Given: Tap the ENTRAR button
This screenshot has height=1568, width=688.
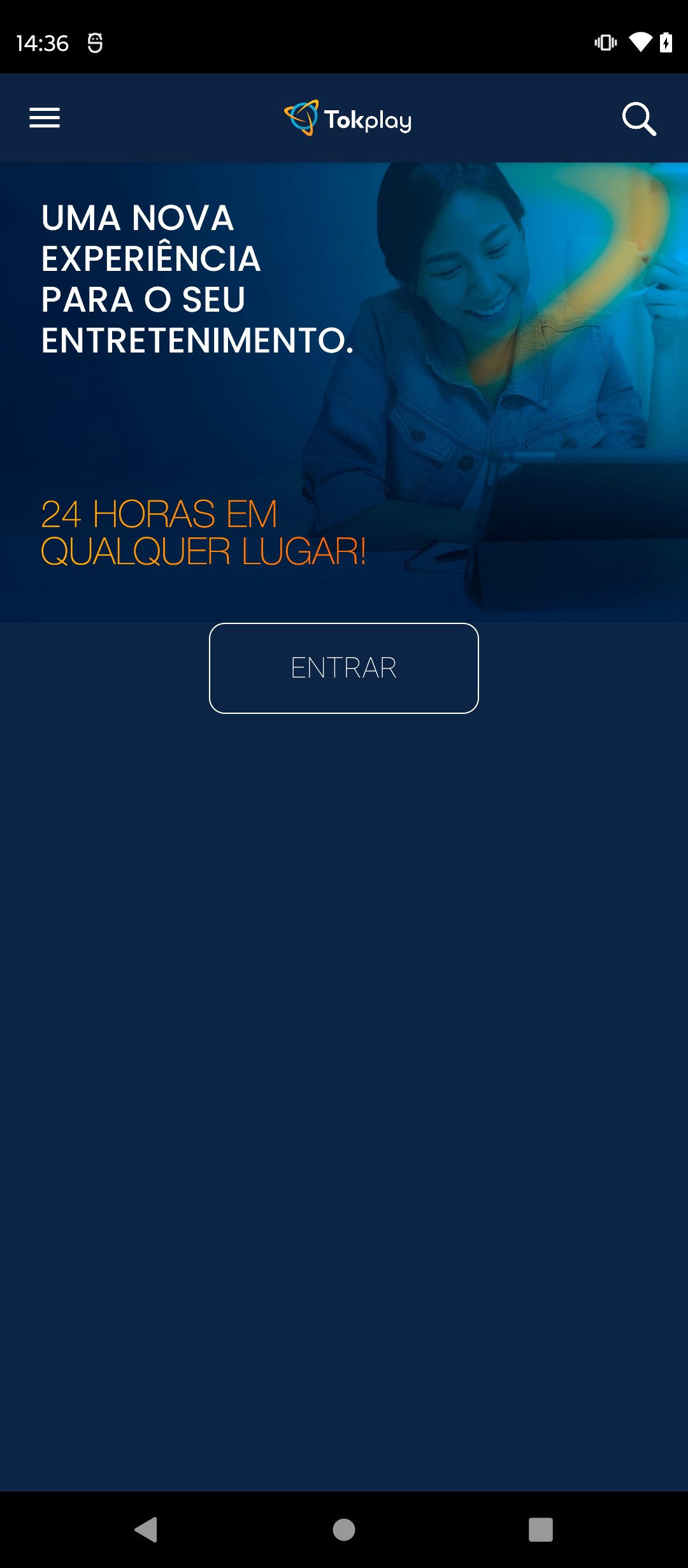Looking at the screenshot, I should (344, 668).
